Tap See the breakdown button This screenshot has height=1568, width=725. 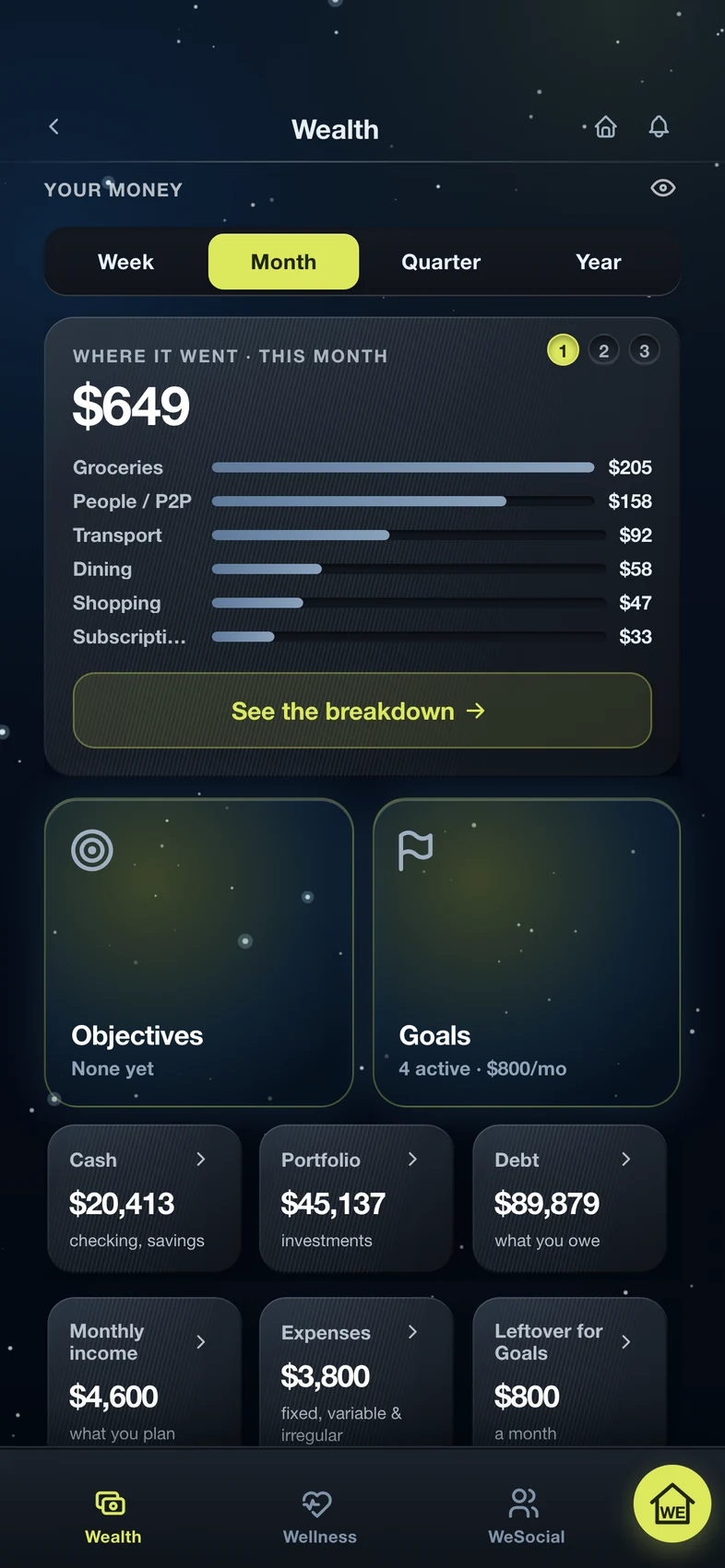click(x=362, y=711)
